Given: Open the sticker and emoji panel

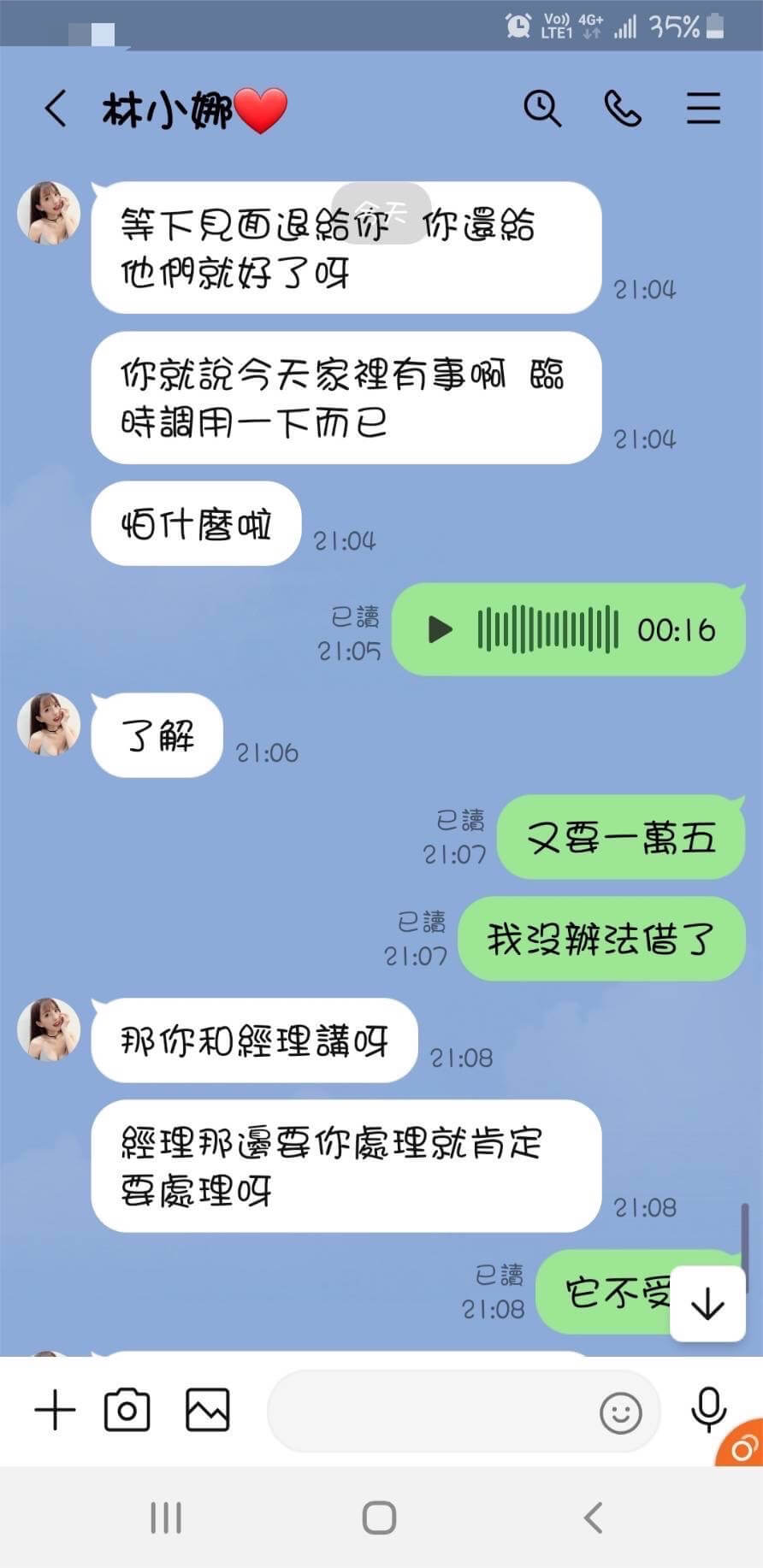Looking at the screenshot, I should click(620, 1412).
